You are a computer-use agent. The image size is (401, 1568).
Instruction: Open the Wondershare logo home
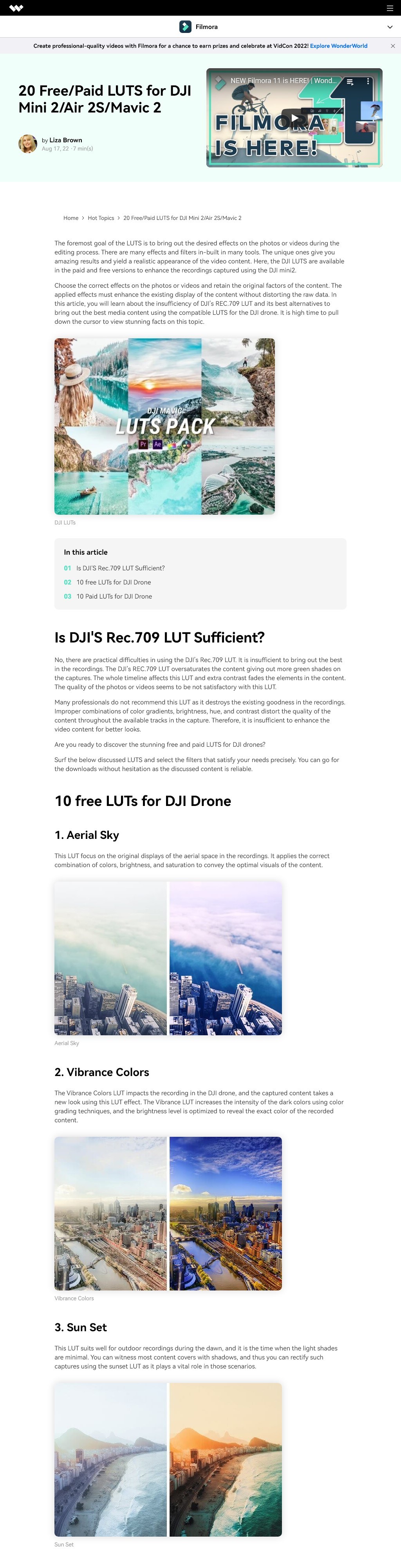point(16,8)
